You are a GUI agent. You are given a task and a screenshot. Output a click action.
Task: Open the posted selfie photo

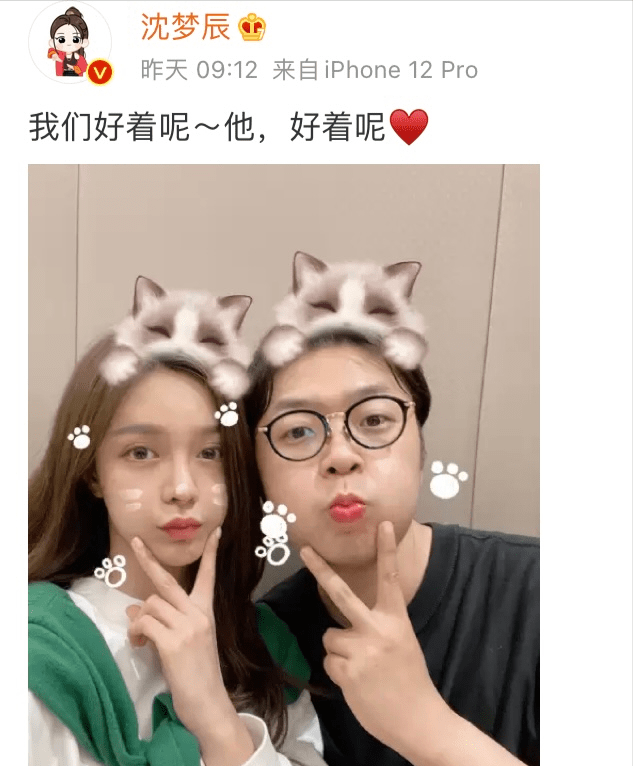(284, 465)
